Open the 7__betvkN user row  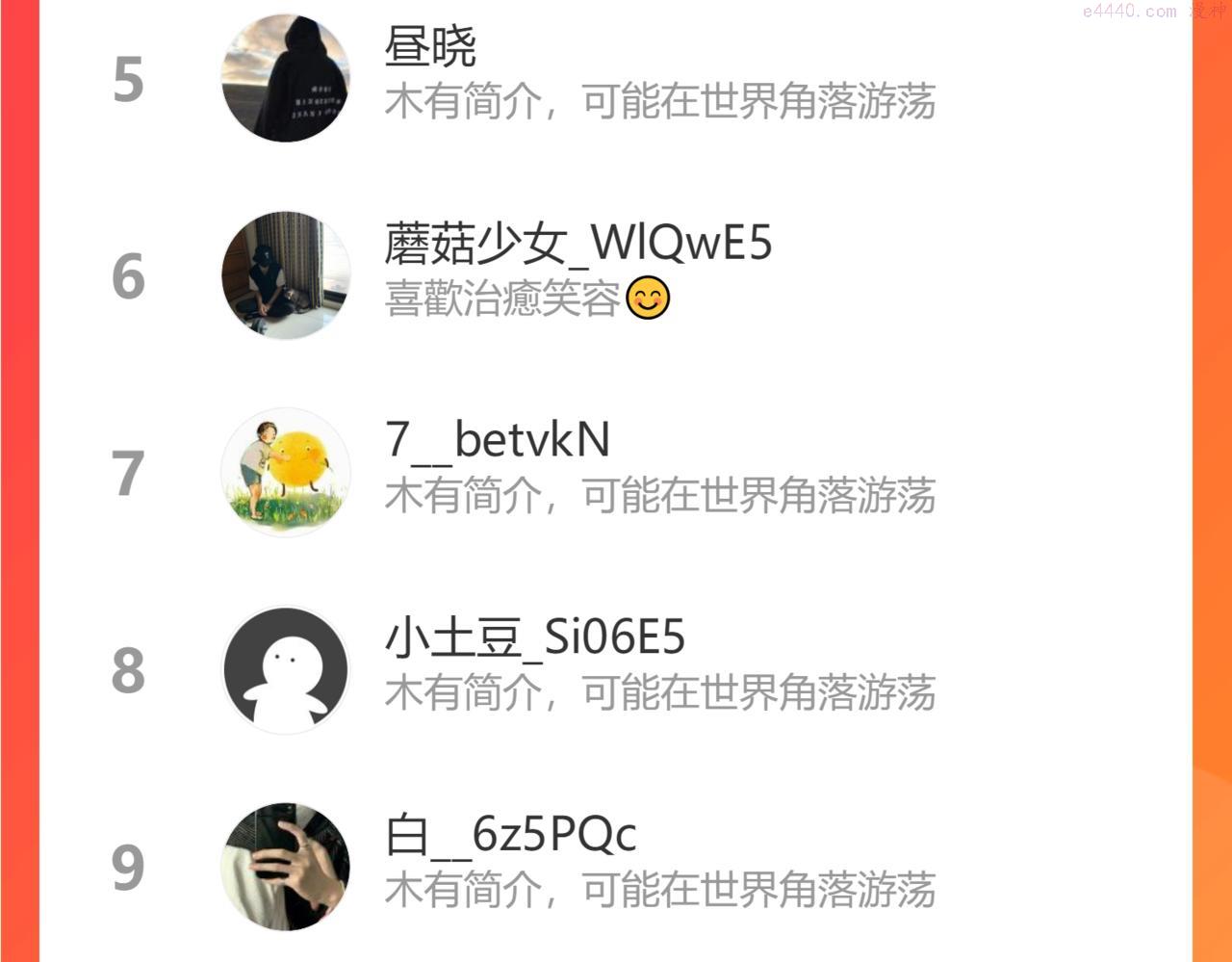(x=616, y=472)
